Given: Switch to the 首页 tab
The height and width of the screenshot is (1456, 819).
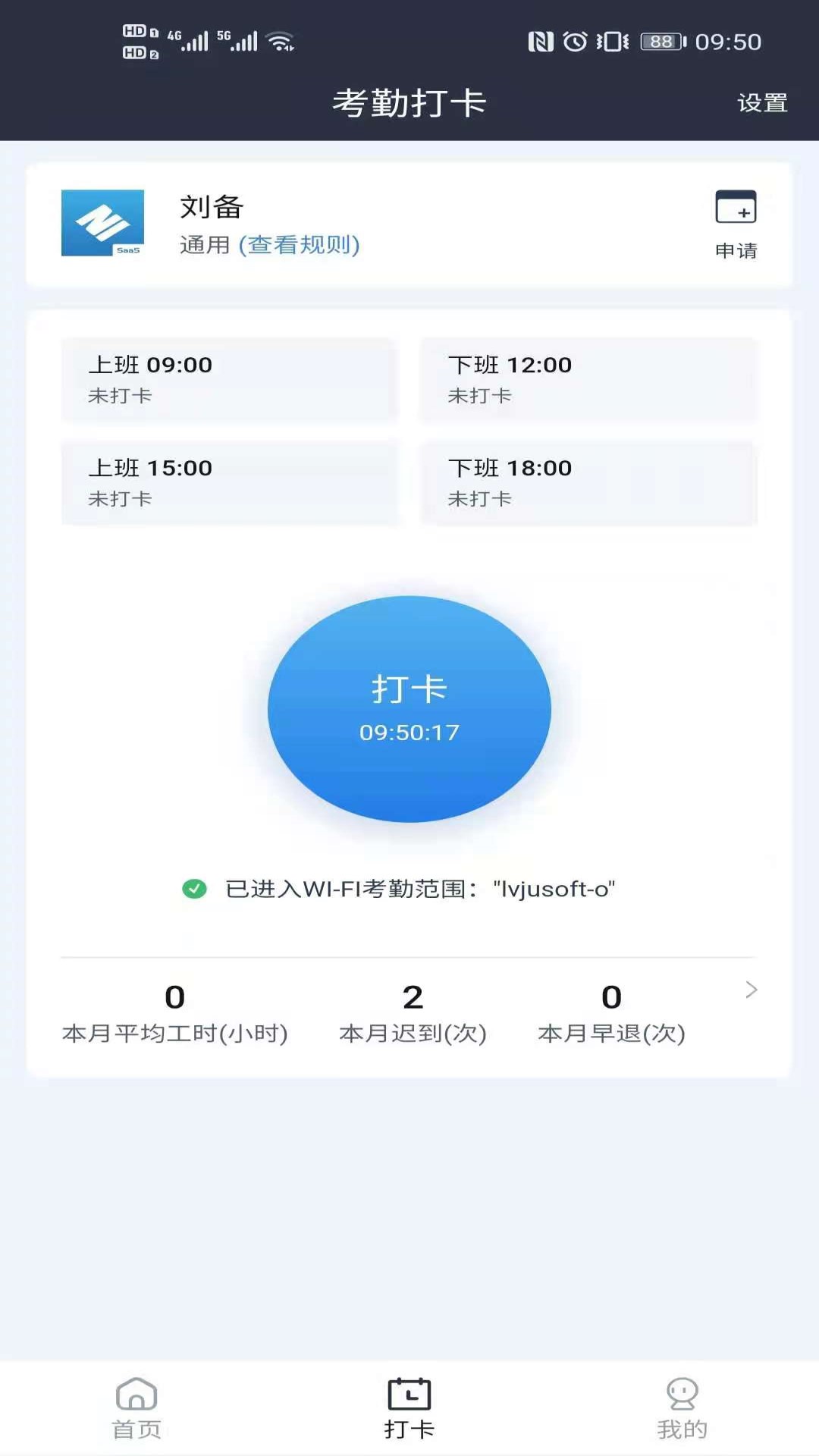Looking at the screenshot, I should 136,1407.
